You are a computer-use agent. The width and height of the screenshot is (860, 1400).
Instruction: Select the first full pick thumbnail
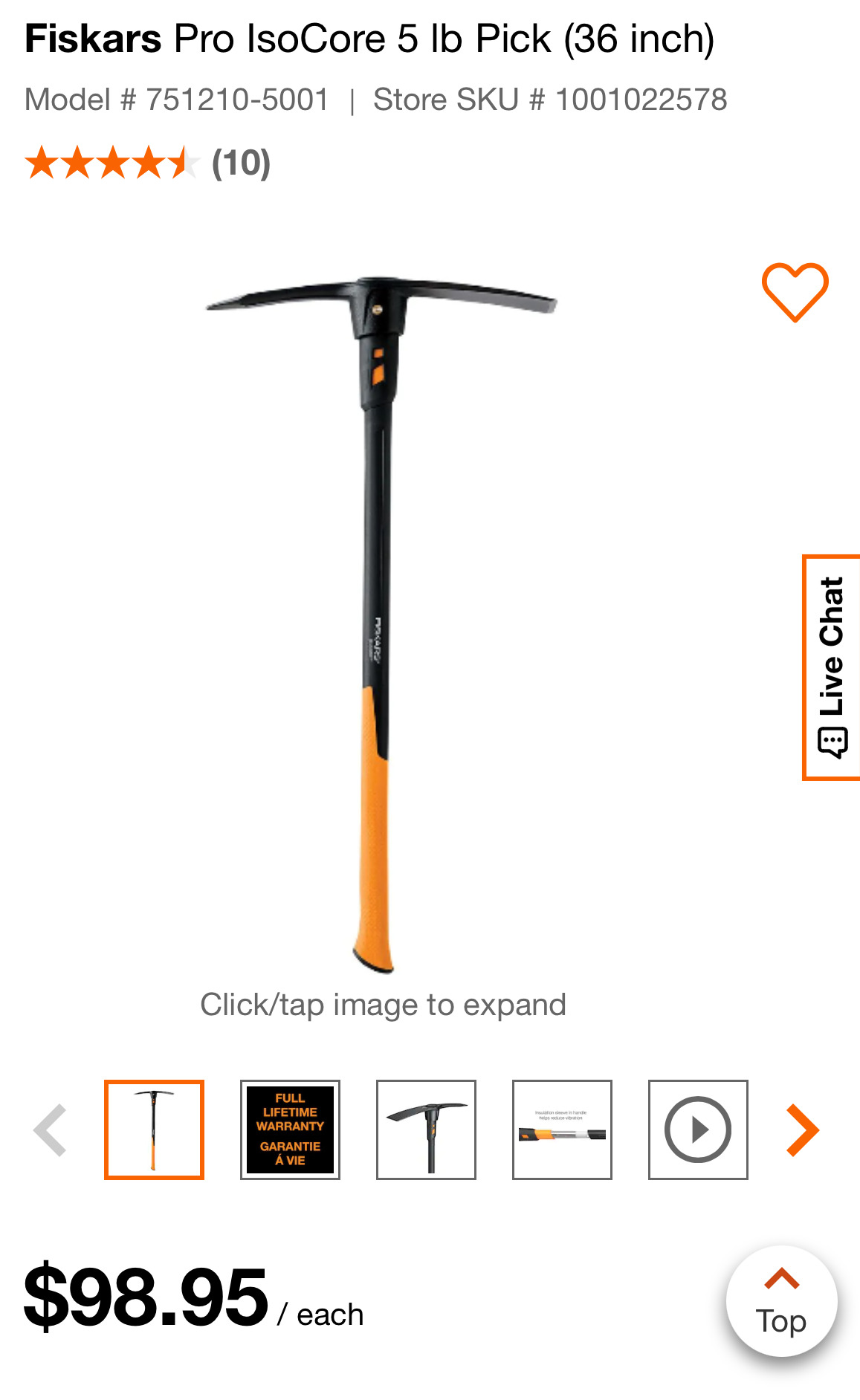[x=154, y=1130]
